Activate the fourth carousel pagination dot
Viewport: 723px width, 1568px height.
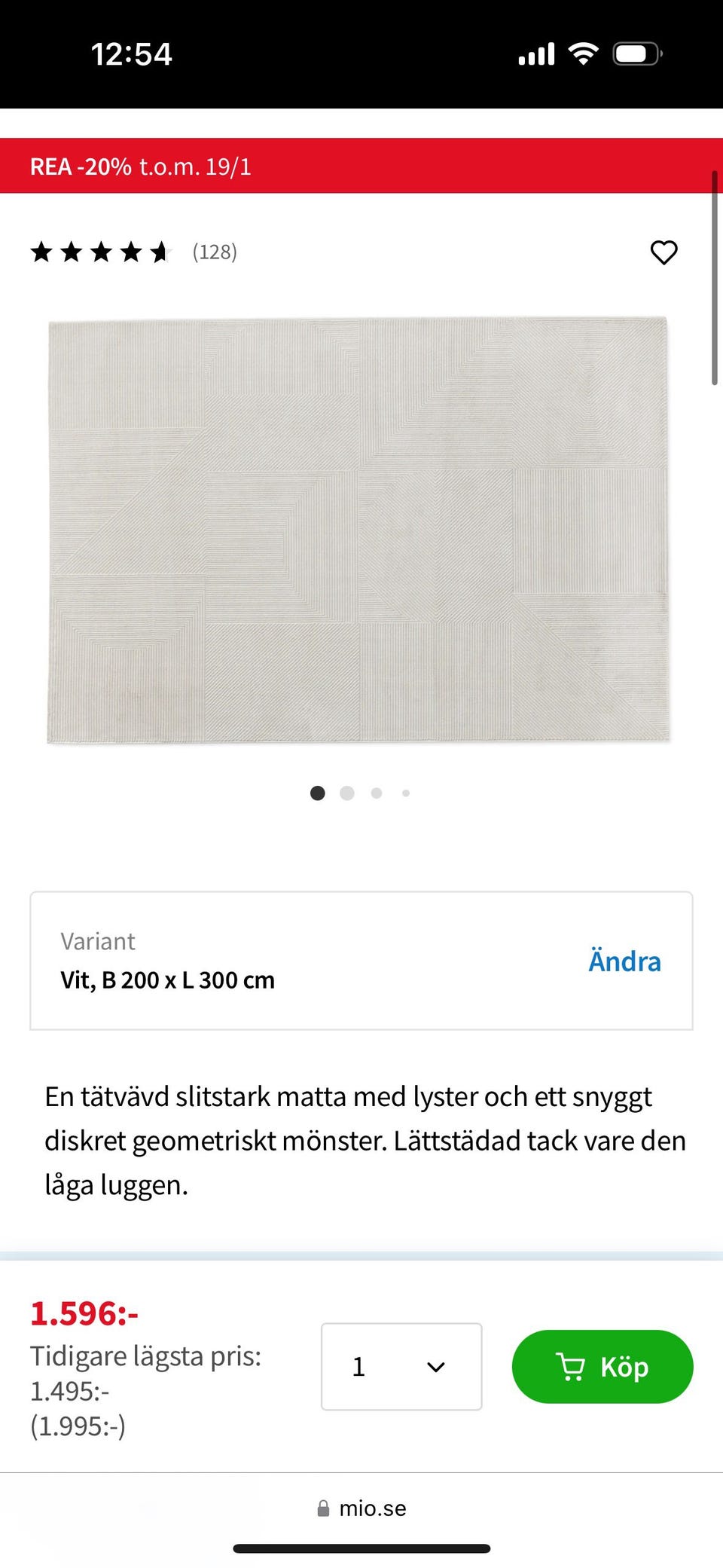click(x=406, y=793)
